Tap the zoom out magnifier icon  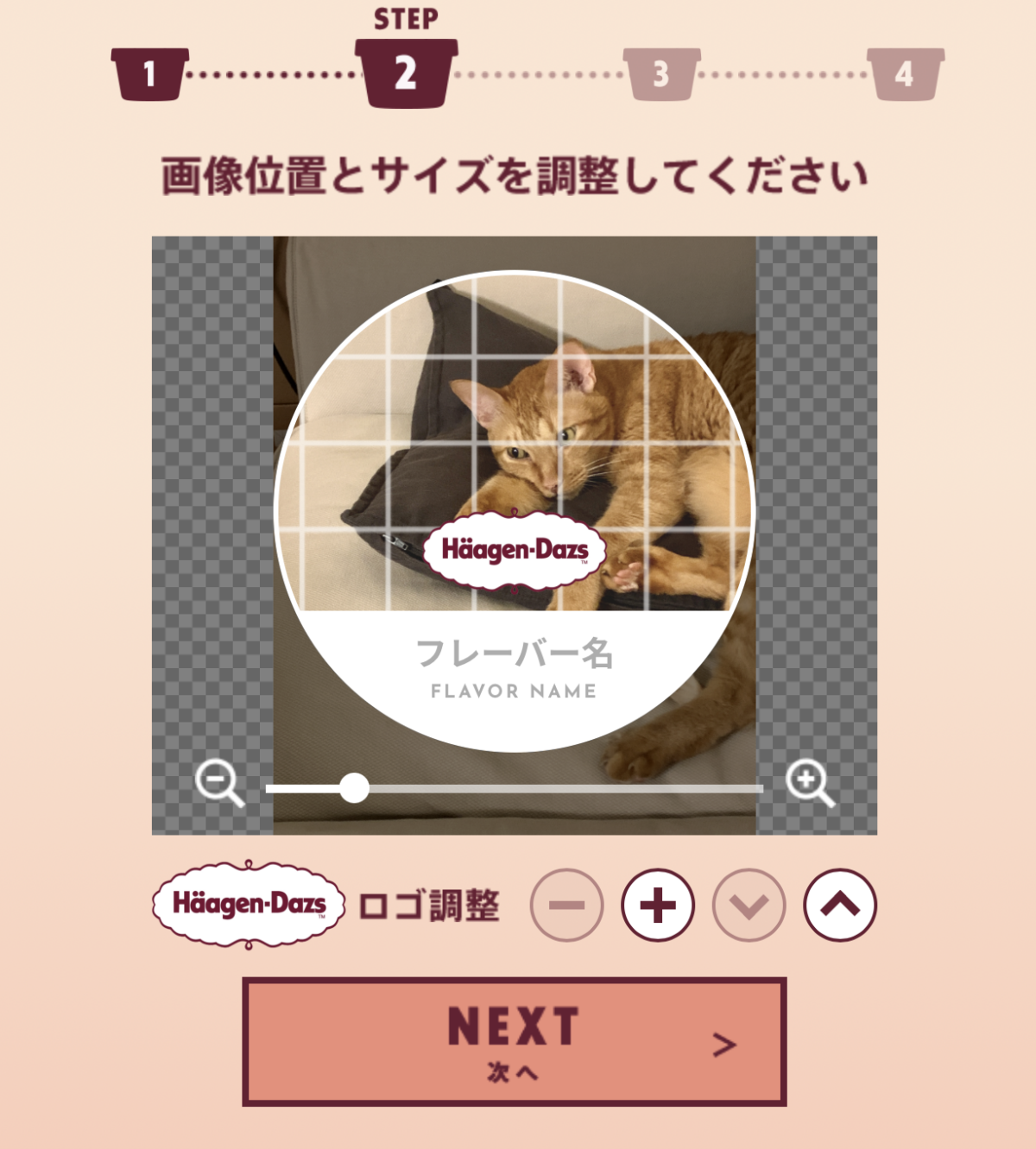[218, 783]
